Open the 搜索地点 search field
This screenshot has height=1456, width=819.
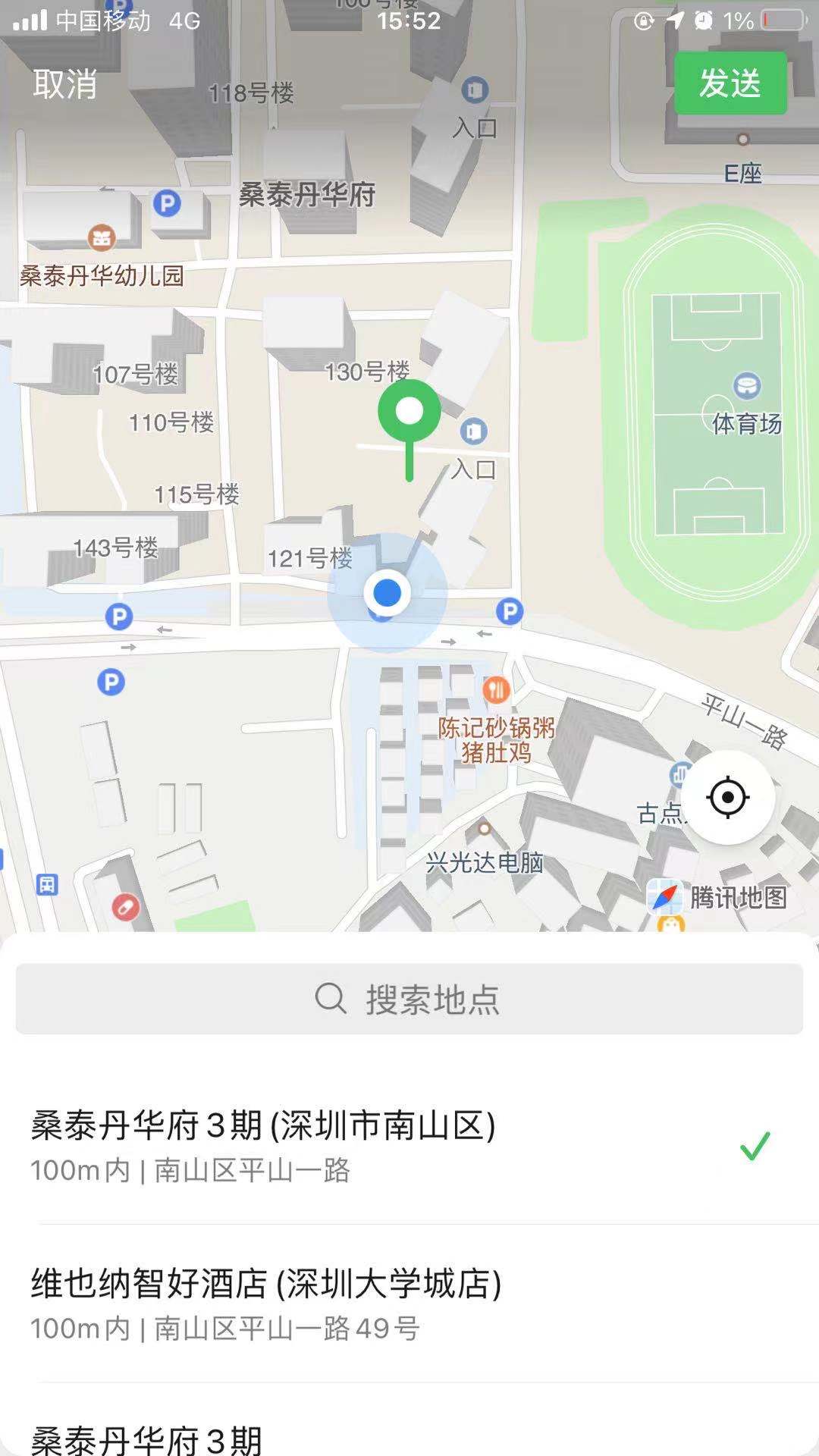409,999
